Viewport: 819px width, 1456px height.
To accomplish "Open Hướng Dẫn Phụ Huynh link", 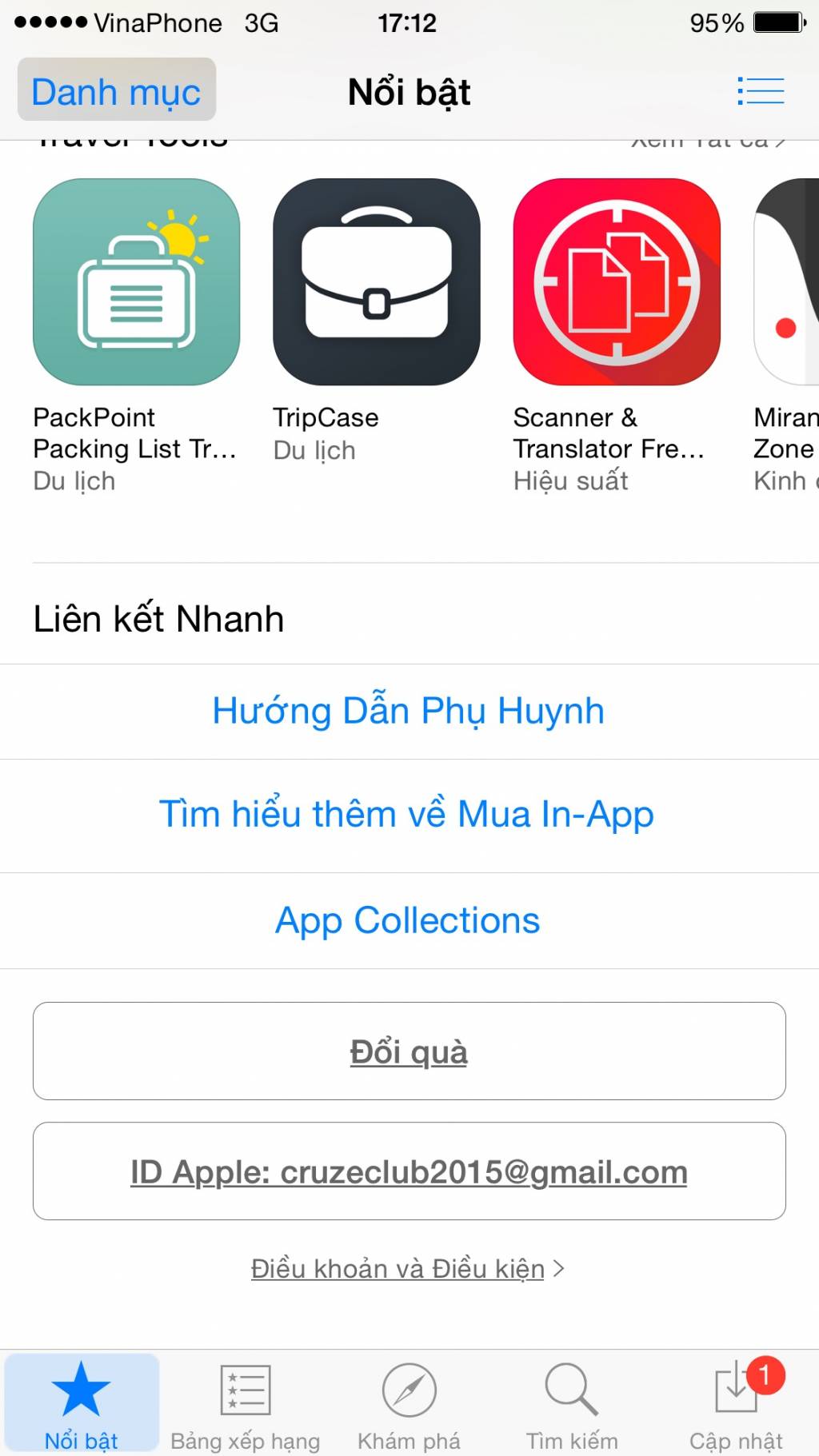I will tap(409, 711).
